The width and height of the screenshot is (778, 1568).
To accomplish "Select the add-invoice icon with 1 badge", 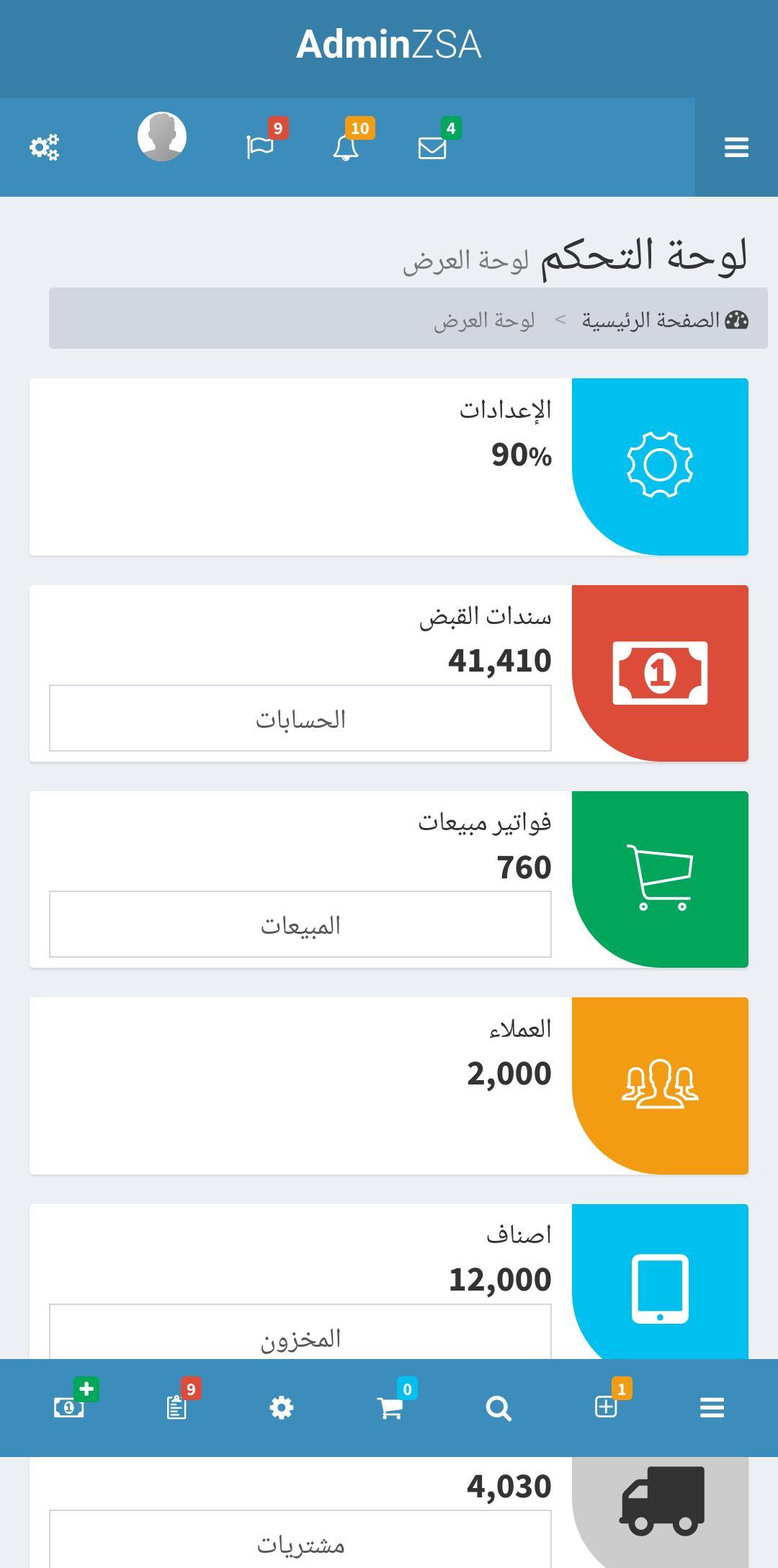I will (x=607, y=1406).
